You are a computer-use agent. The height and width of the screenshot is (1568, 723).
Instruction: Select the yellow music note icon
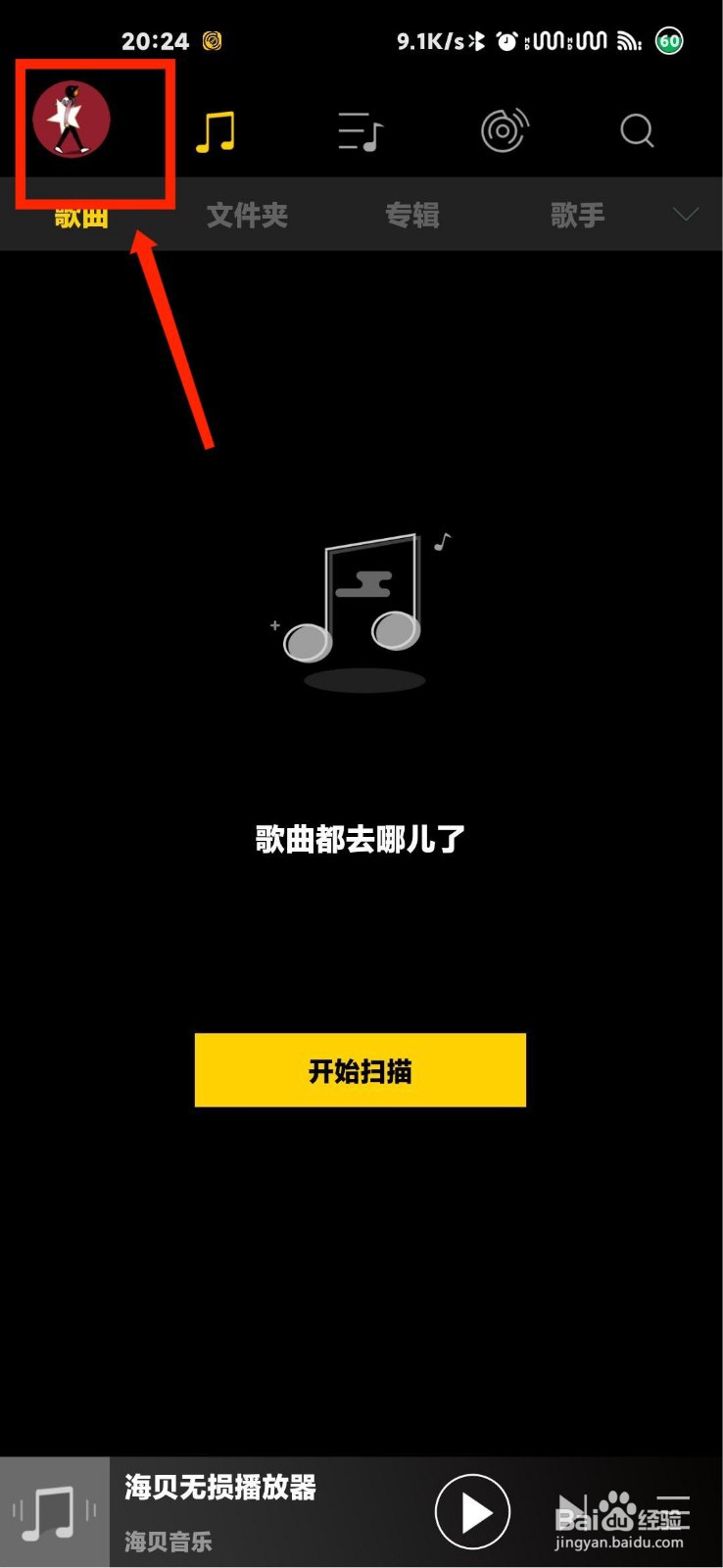tap(217, 129)
